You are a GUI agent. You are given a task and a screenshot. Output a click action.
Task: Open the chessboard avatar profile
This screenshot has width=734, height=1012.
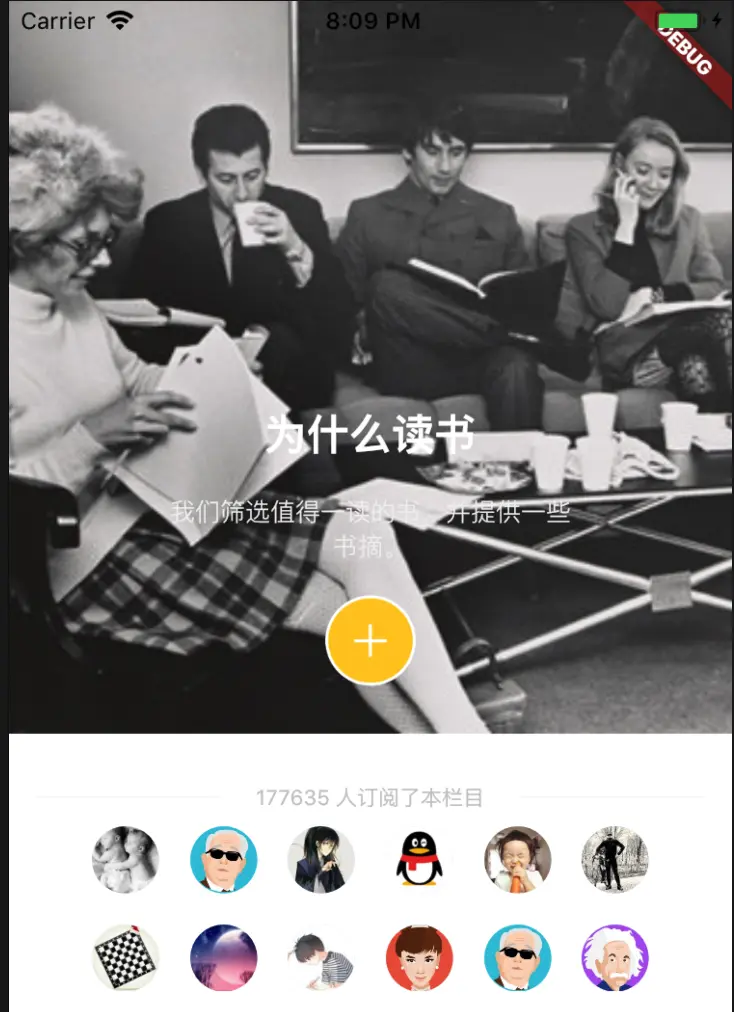(x=125, y=957)
